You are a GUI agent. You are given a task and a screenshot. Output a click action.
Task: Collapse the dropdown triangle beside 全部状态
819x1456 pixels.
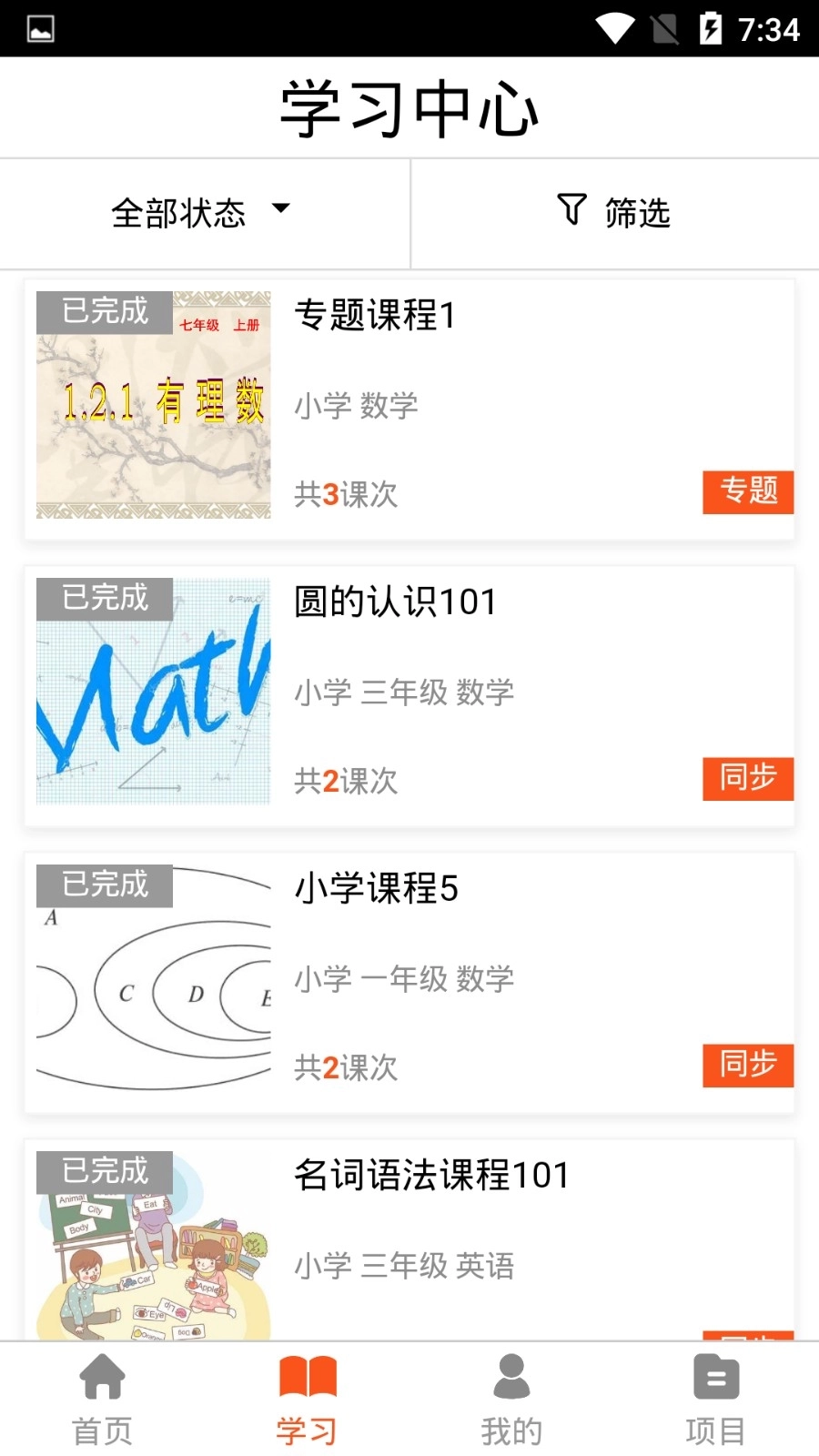click(x=281, y=210)
